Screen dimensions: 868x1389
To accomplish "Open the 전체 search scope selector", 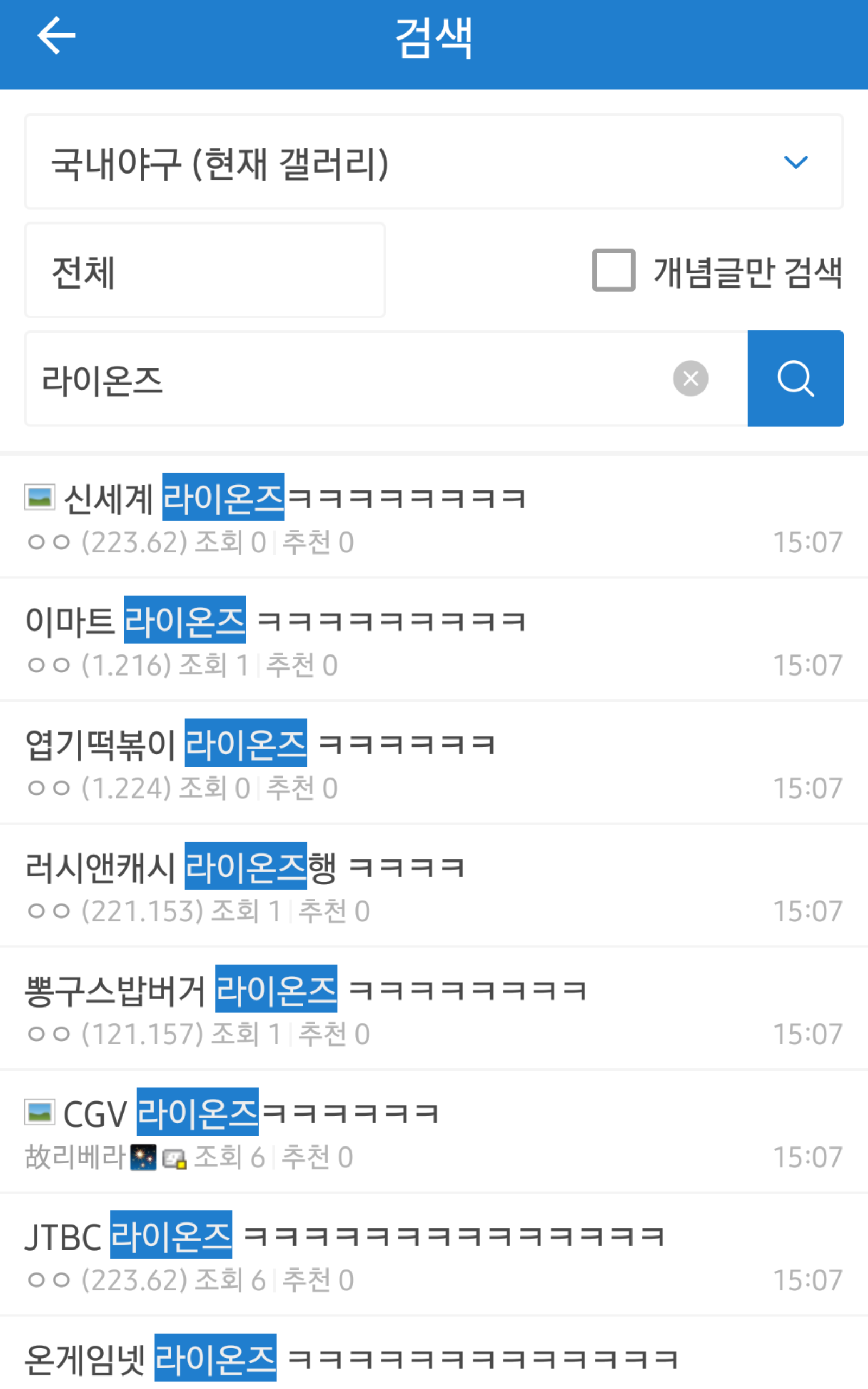I will [x=205, y=271].
